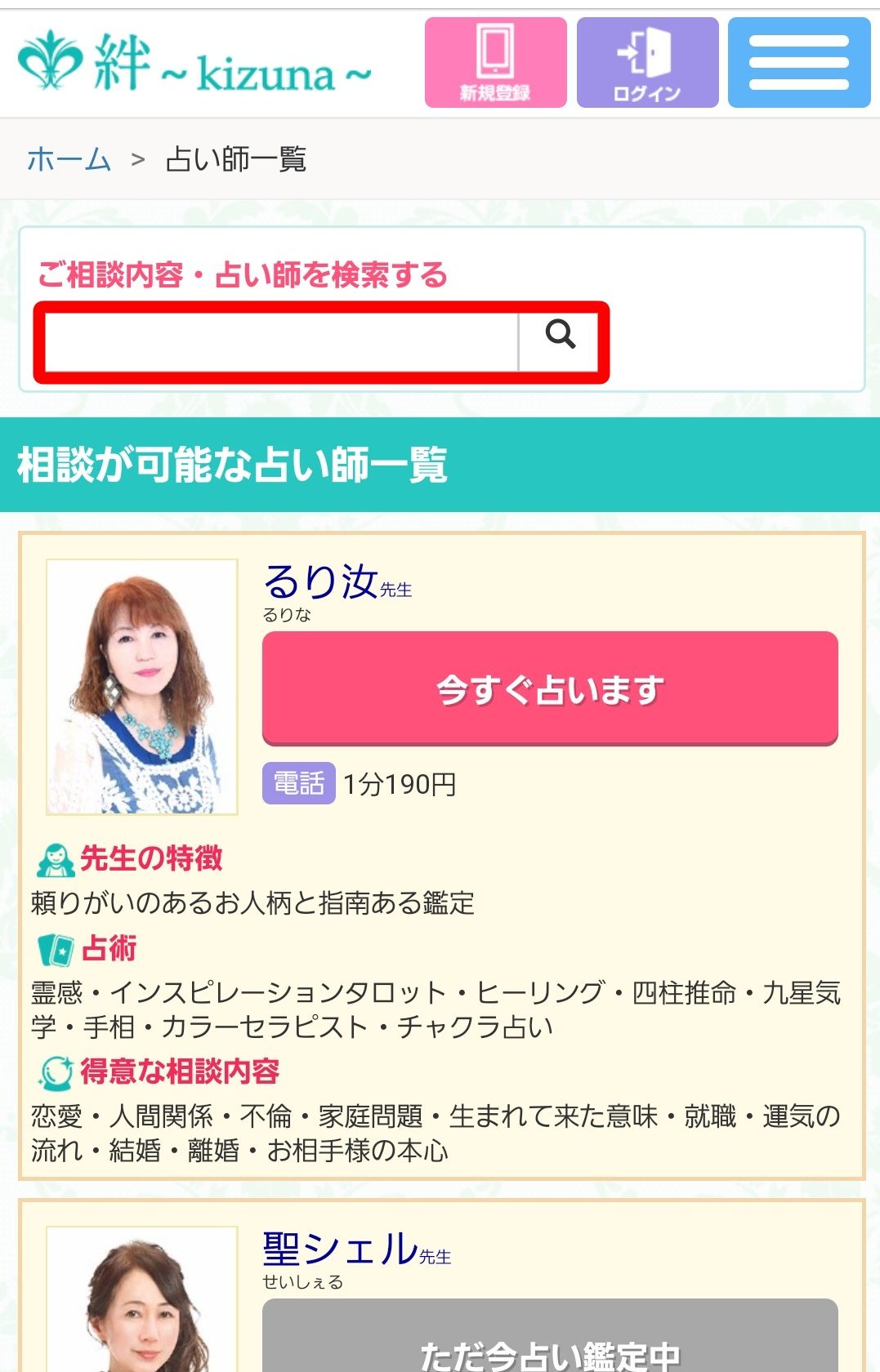Tap the 絆 kizuna site logo
The width and height of the screenshot is (880, 1372).
point(194,64)
